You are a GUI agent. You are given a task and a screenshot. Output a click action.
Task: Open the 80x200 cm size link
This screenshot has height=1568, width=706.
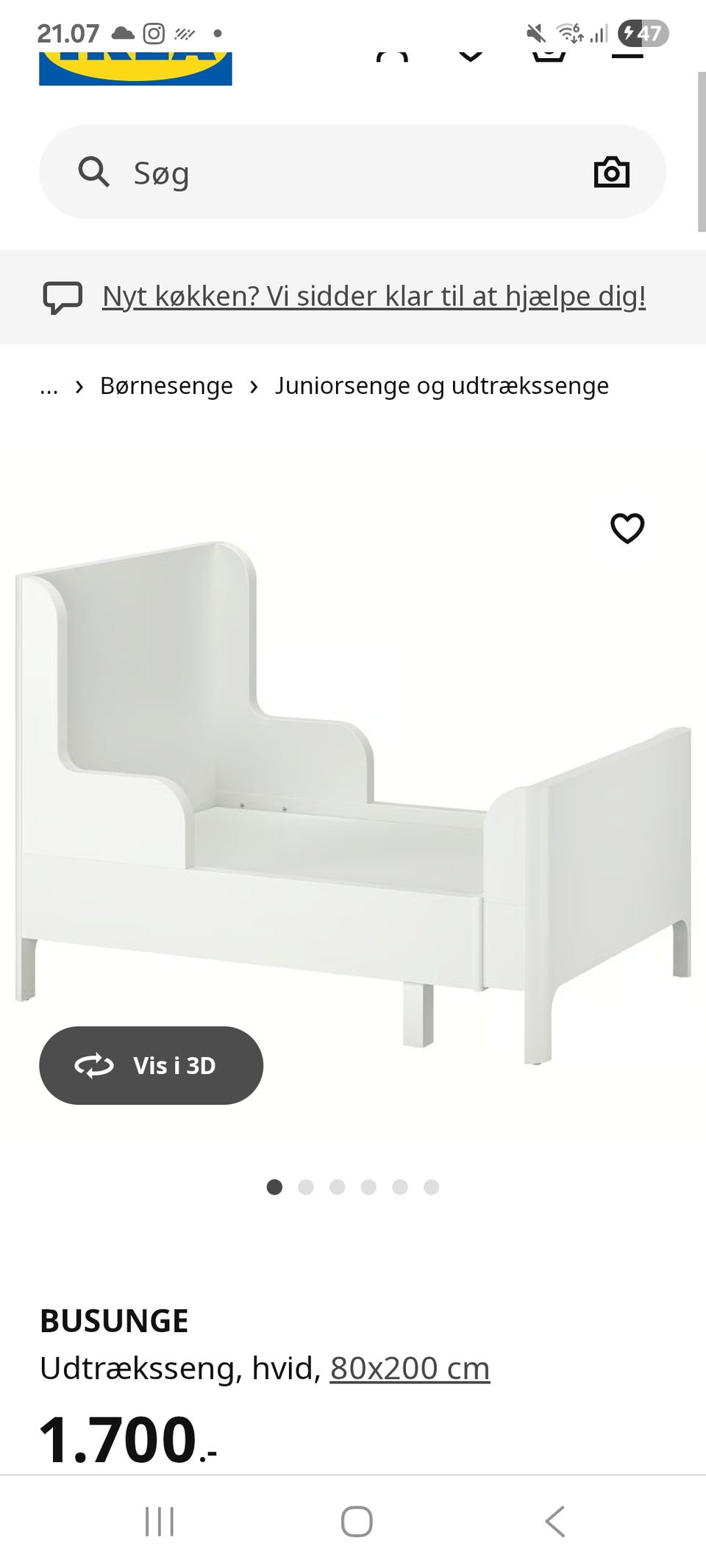[410, 1369]
